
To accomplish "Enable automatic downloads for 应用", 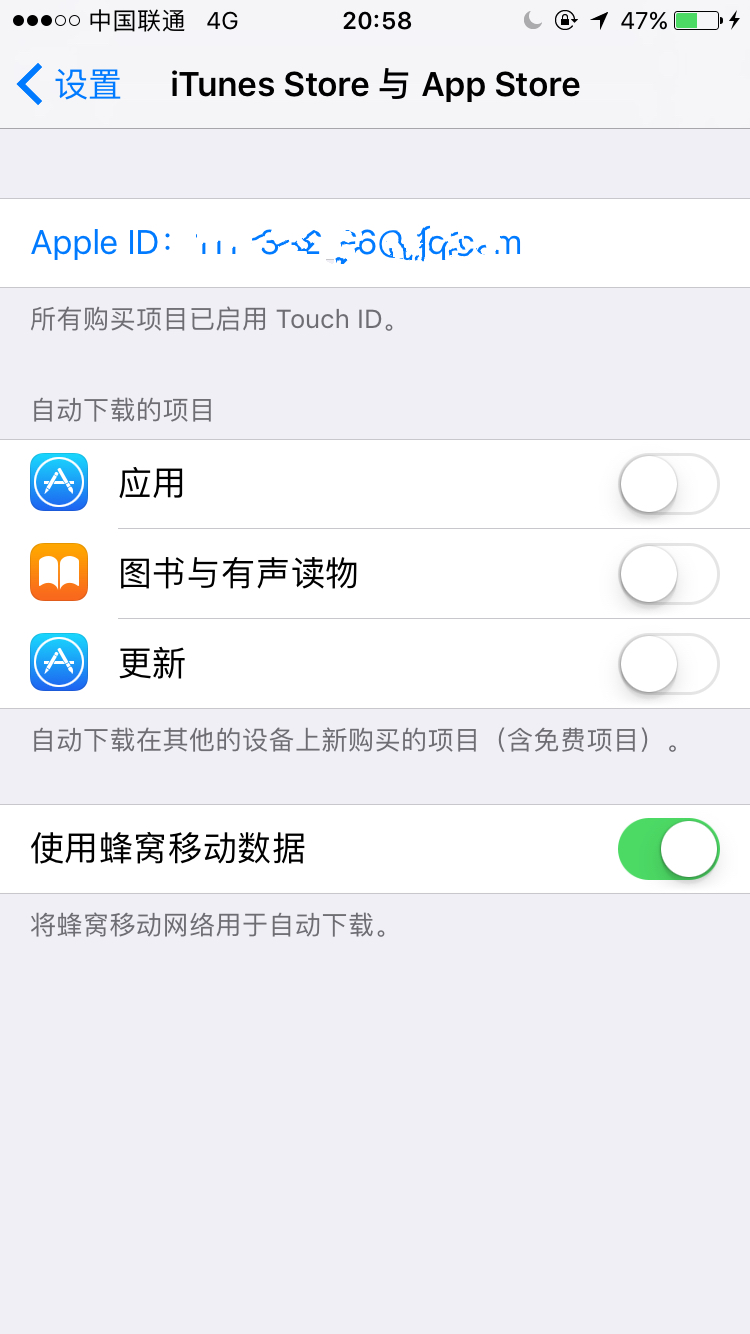I will [668, 482].
